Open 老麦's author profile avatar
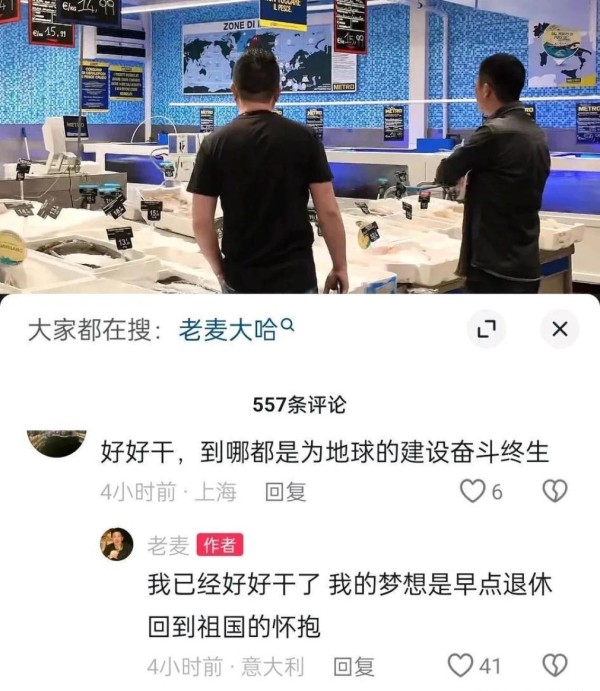Image resolution: width=600 pixels, height=691 pixels. click(x=117, y=545)
